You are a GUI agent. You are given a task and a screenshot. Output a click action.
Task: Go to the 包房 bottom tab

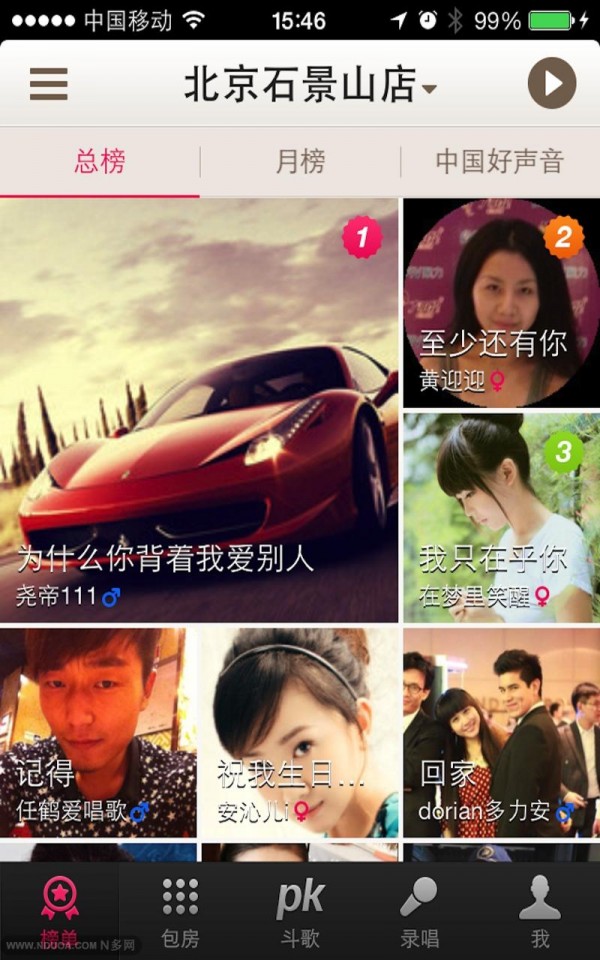pos(180,910)
